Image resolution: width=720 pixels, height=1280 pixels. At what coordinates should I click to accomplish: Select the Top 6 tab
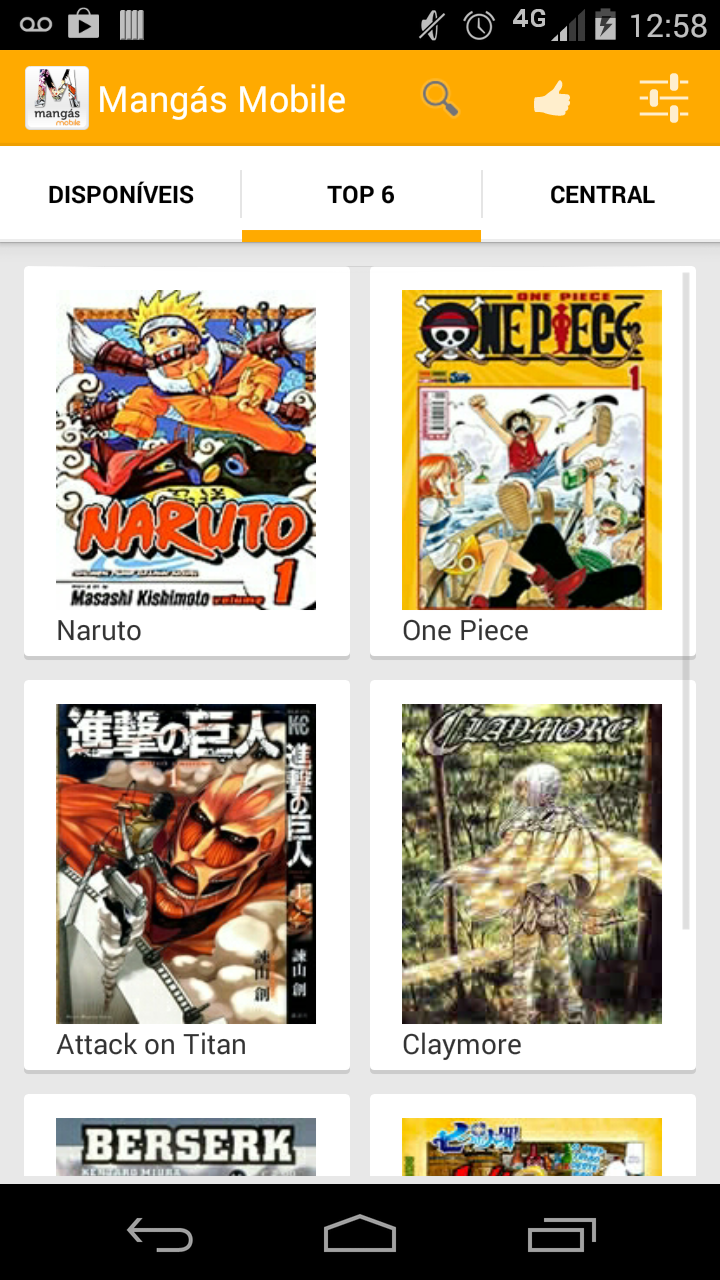[361, 195]
